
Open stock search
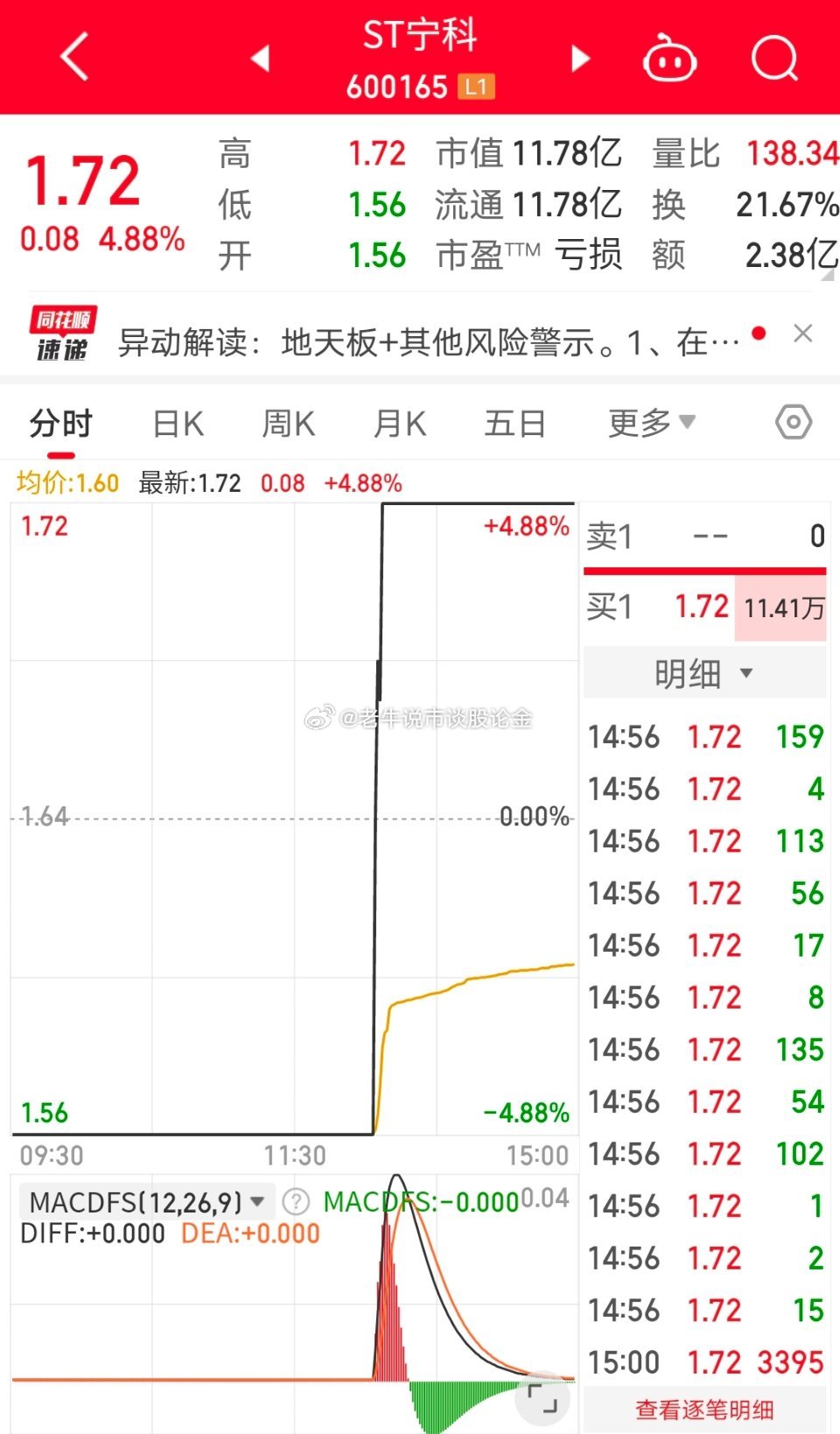775,58
